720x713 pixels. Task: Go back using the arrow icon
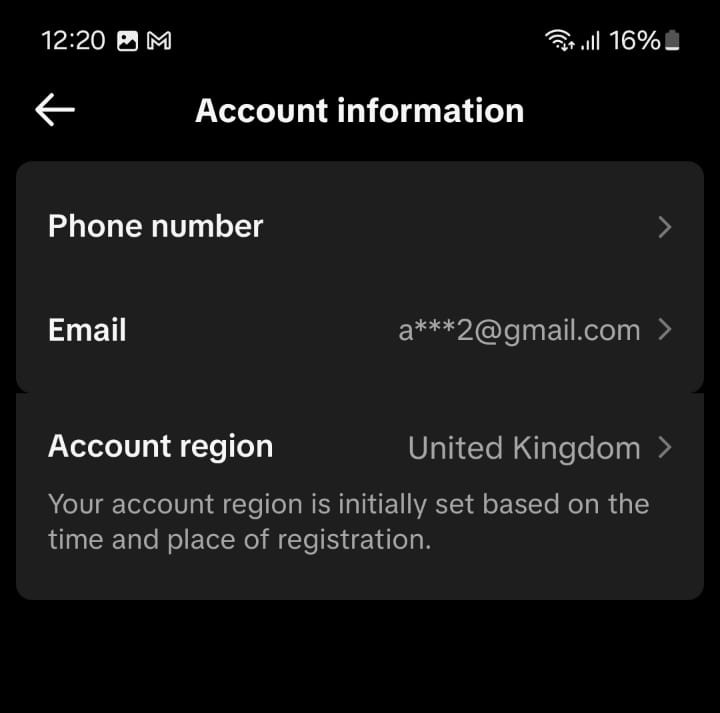click(55, 110)
